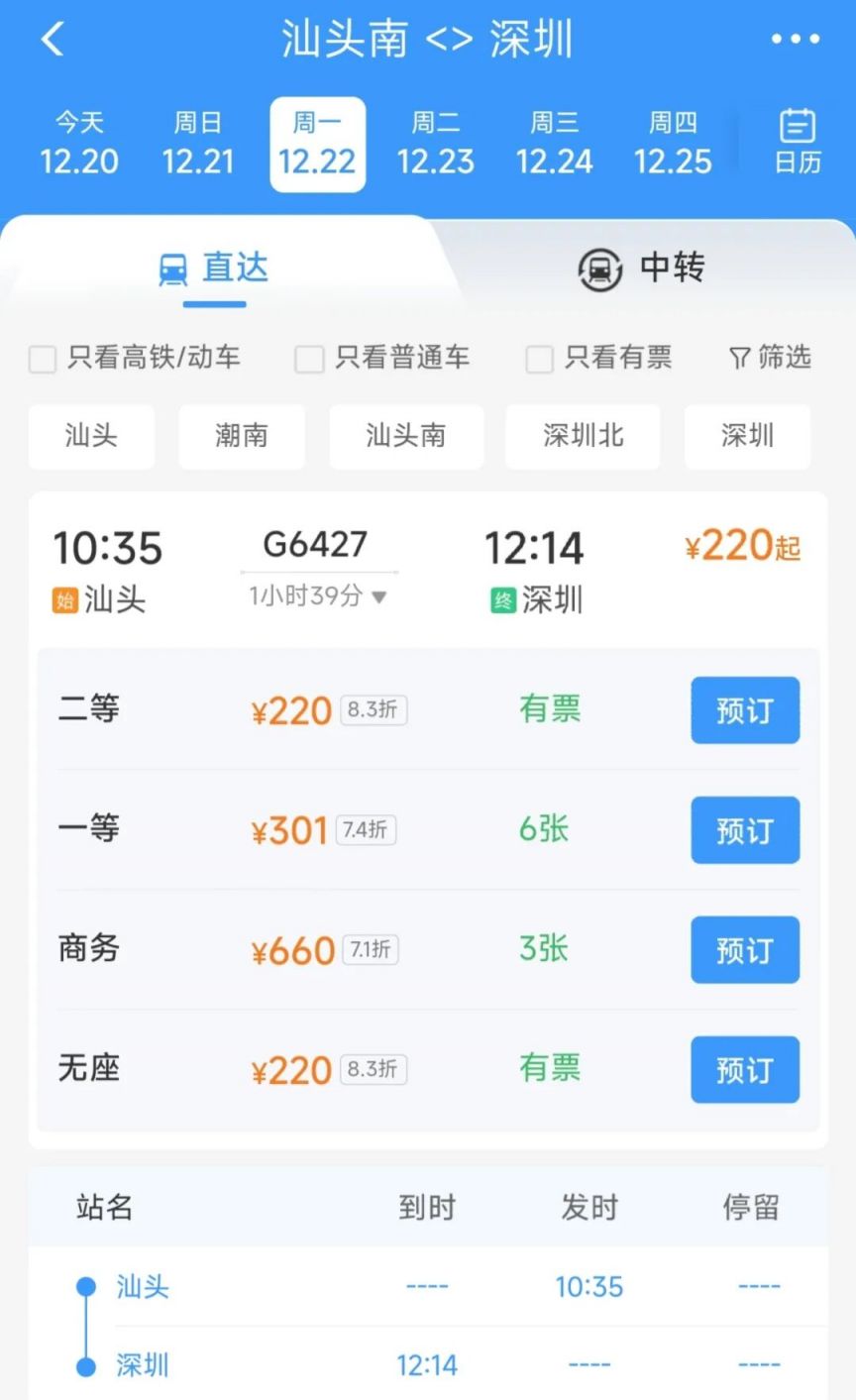This screenshot has width=856, height=1400.
Task: Select the 潮南 station chip
Action: pos(241,437)
